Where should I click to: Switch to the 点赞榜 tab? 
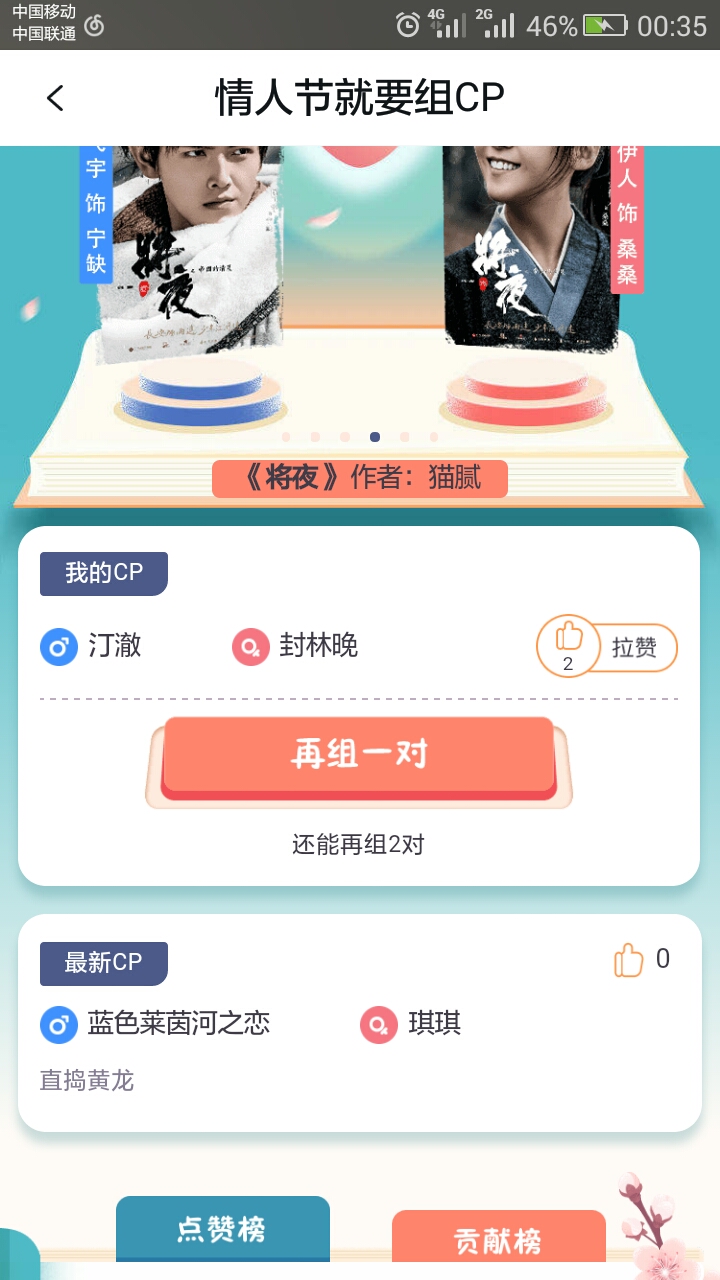[223, 1229]
